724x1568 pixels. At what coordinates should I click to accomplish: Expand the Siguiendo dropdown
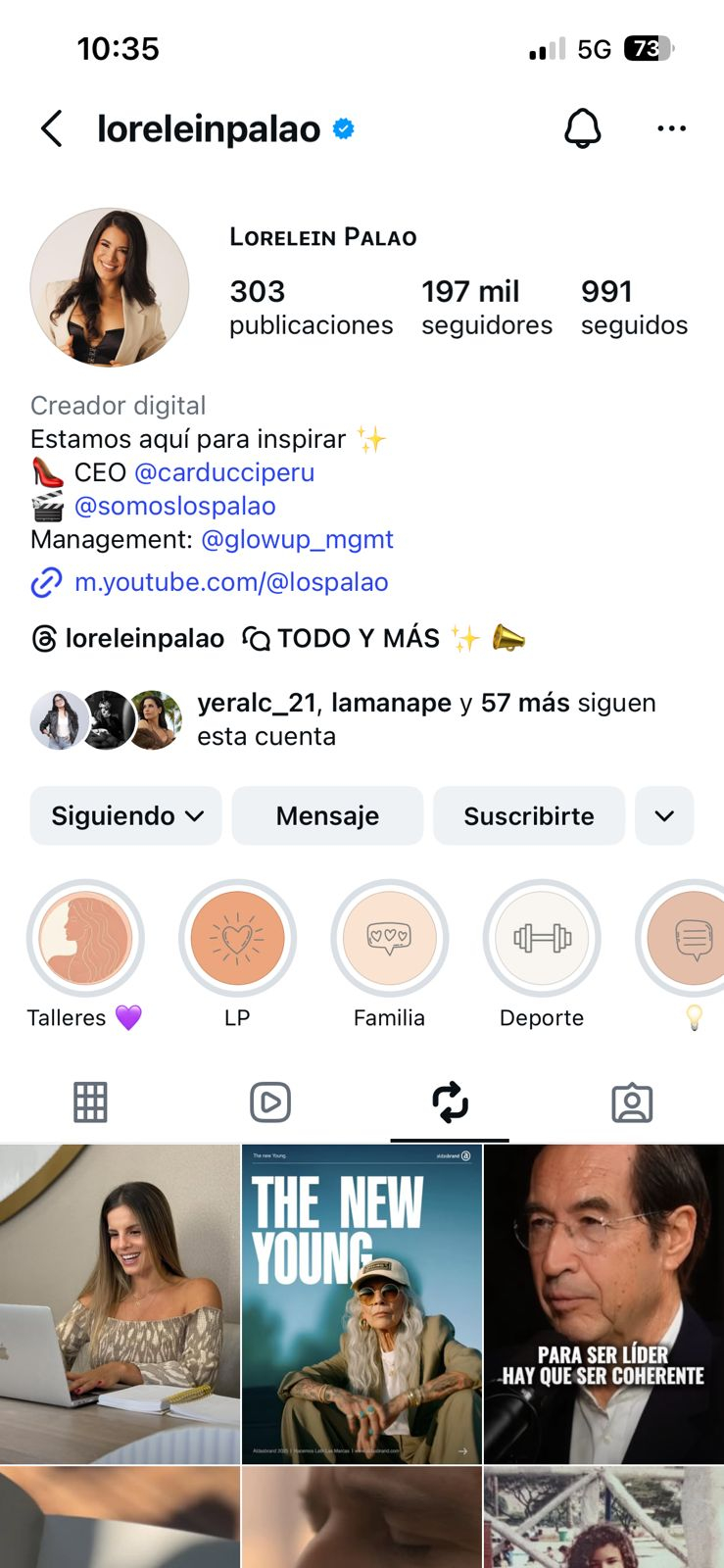tap(126, 815)
